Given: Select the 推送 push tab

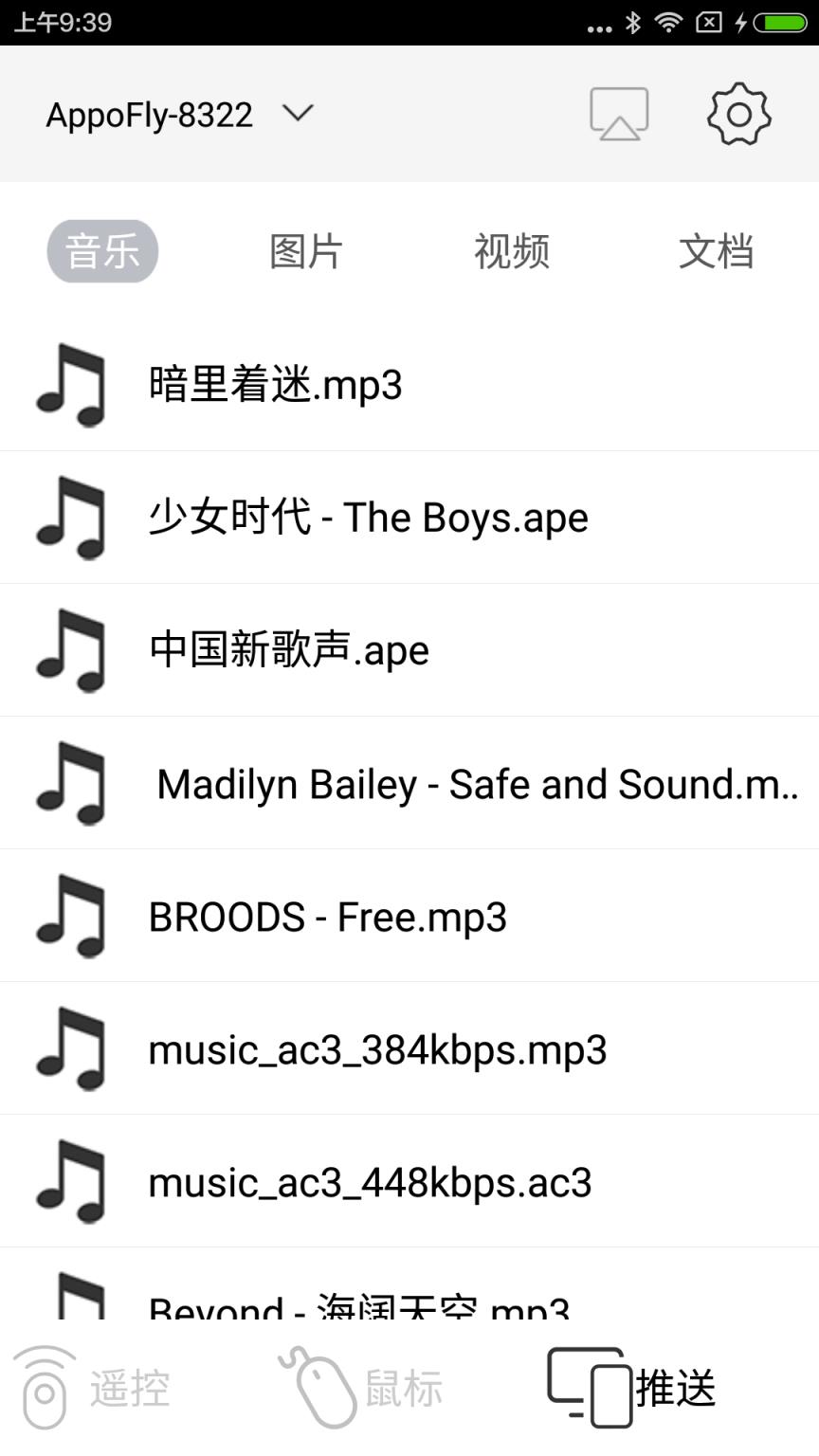Looking at the screenshot, I should tap(632, 1388).
